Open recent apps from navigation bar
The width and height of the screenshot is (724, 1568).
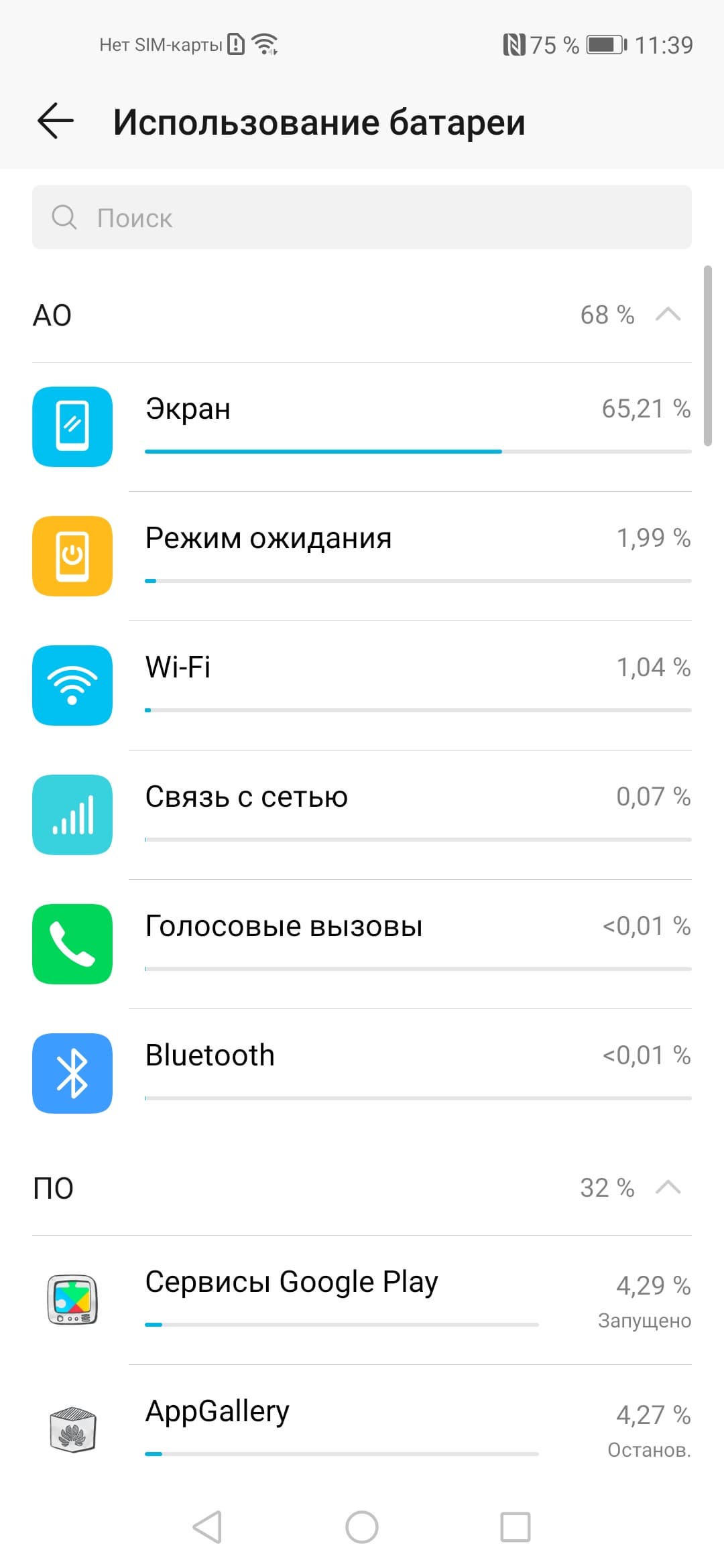point(516,1527)
